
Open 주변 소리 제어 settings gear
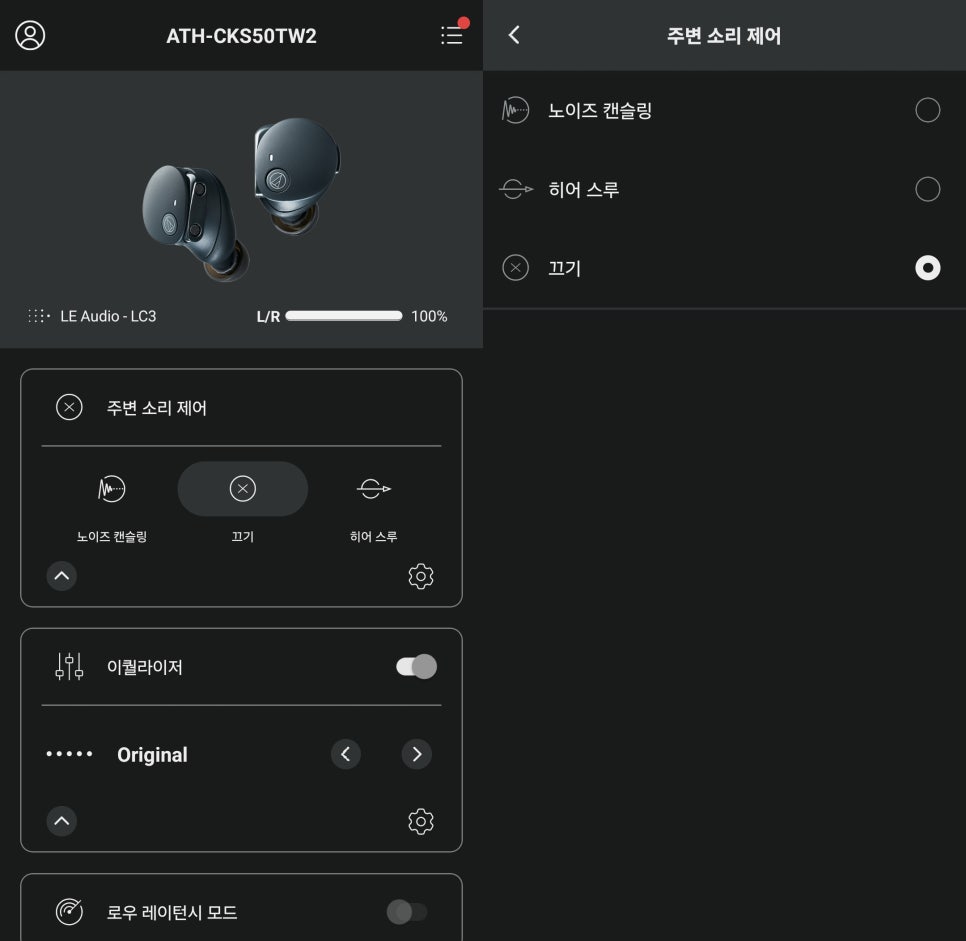[421, 576]
